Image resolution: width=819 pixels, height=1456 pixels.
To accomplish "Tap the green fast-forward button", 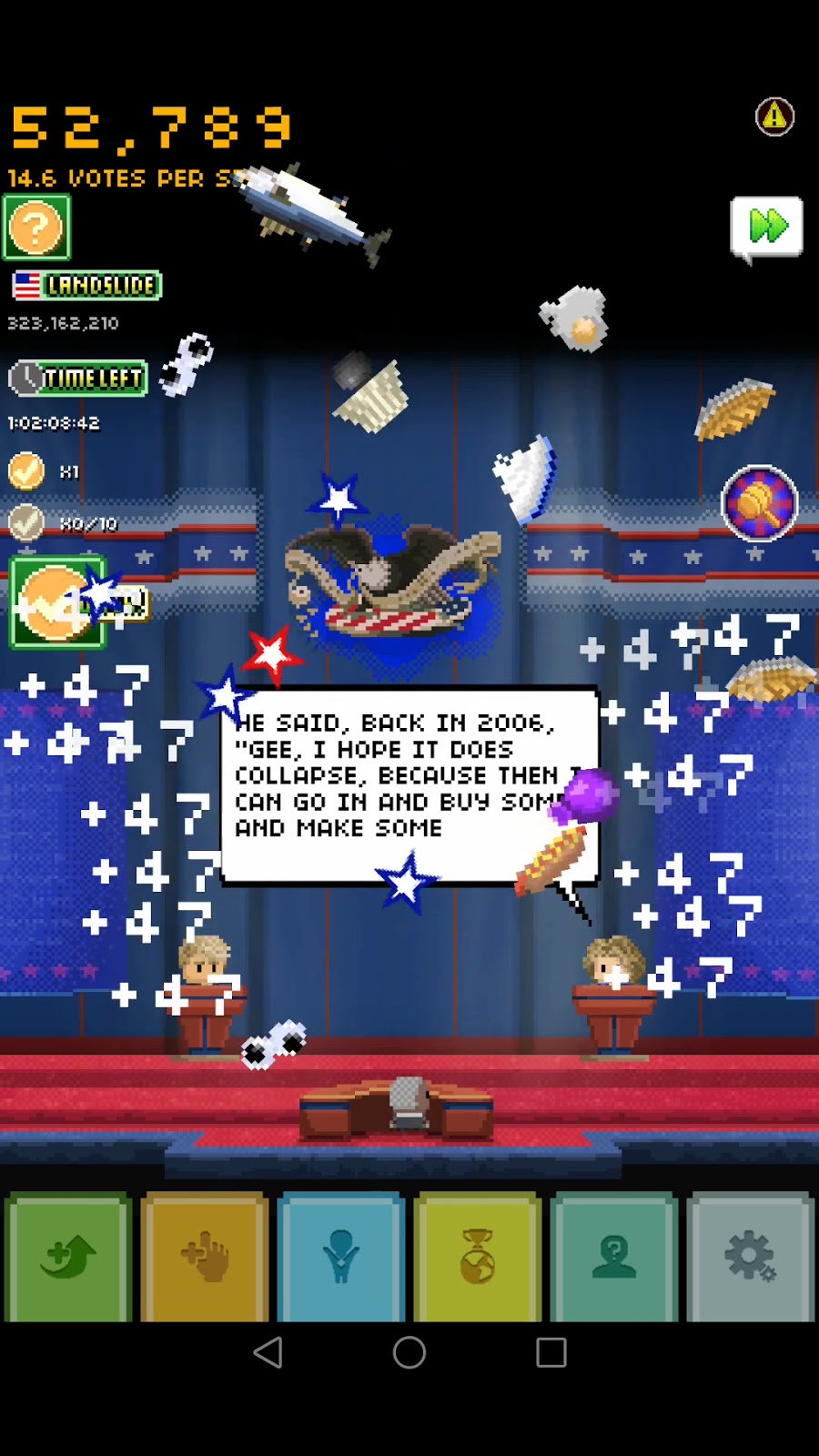I will (x=767, y=226).
